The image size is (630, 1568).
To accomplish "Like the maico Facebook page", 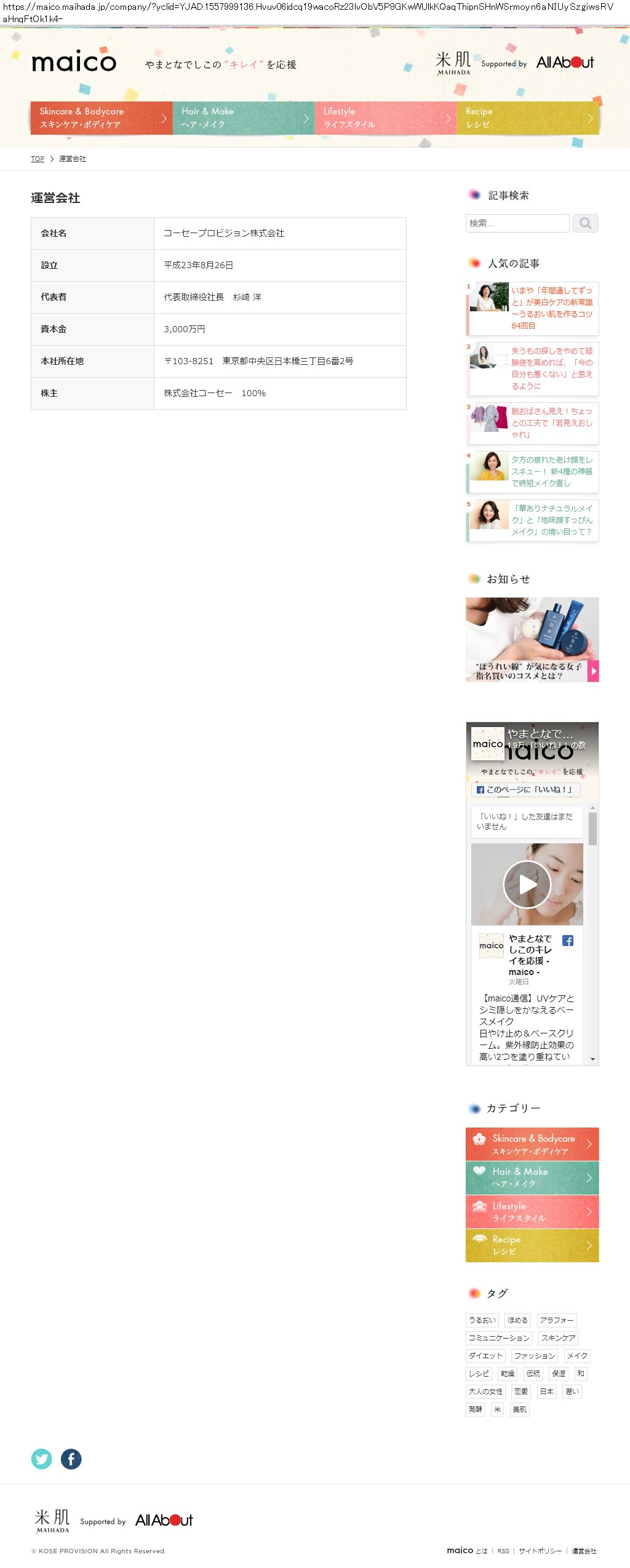I will click(x=526, y=789).
